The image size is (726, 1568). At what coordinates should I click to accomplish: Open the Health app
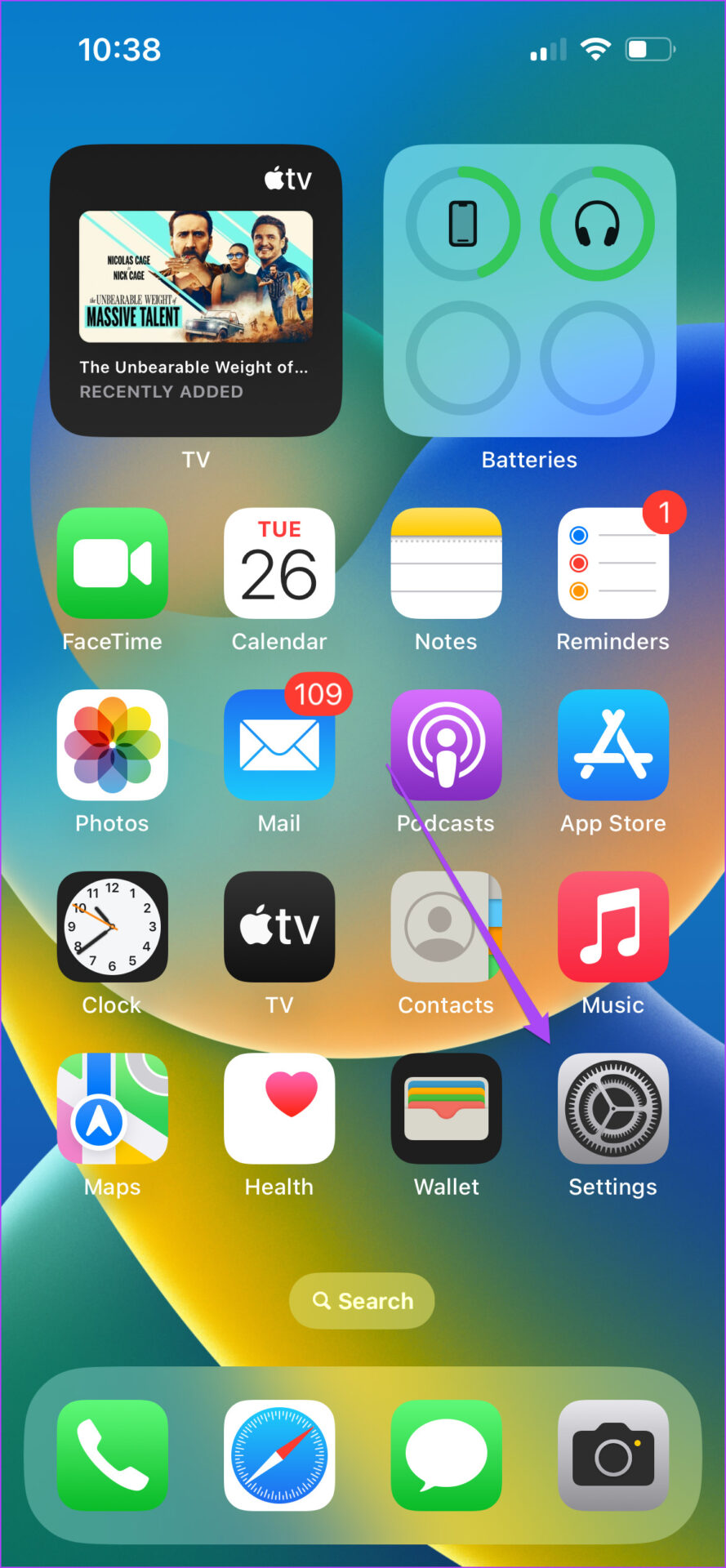pos(279,1108)
